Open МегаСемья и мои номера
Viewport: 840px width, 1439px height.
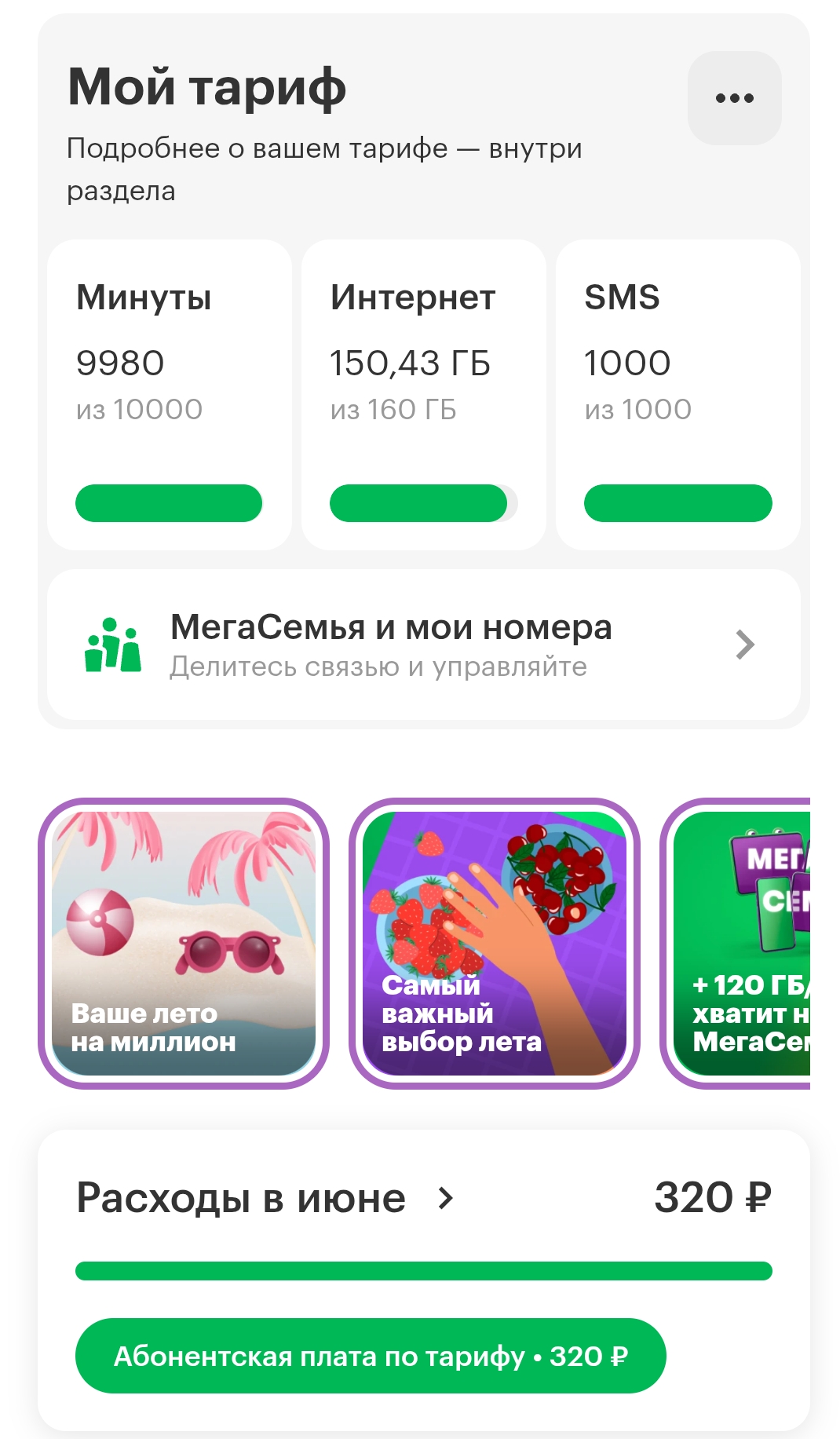[x=423, y=645]
